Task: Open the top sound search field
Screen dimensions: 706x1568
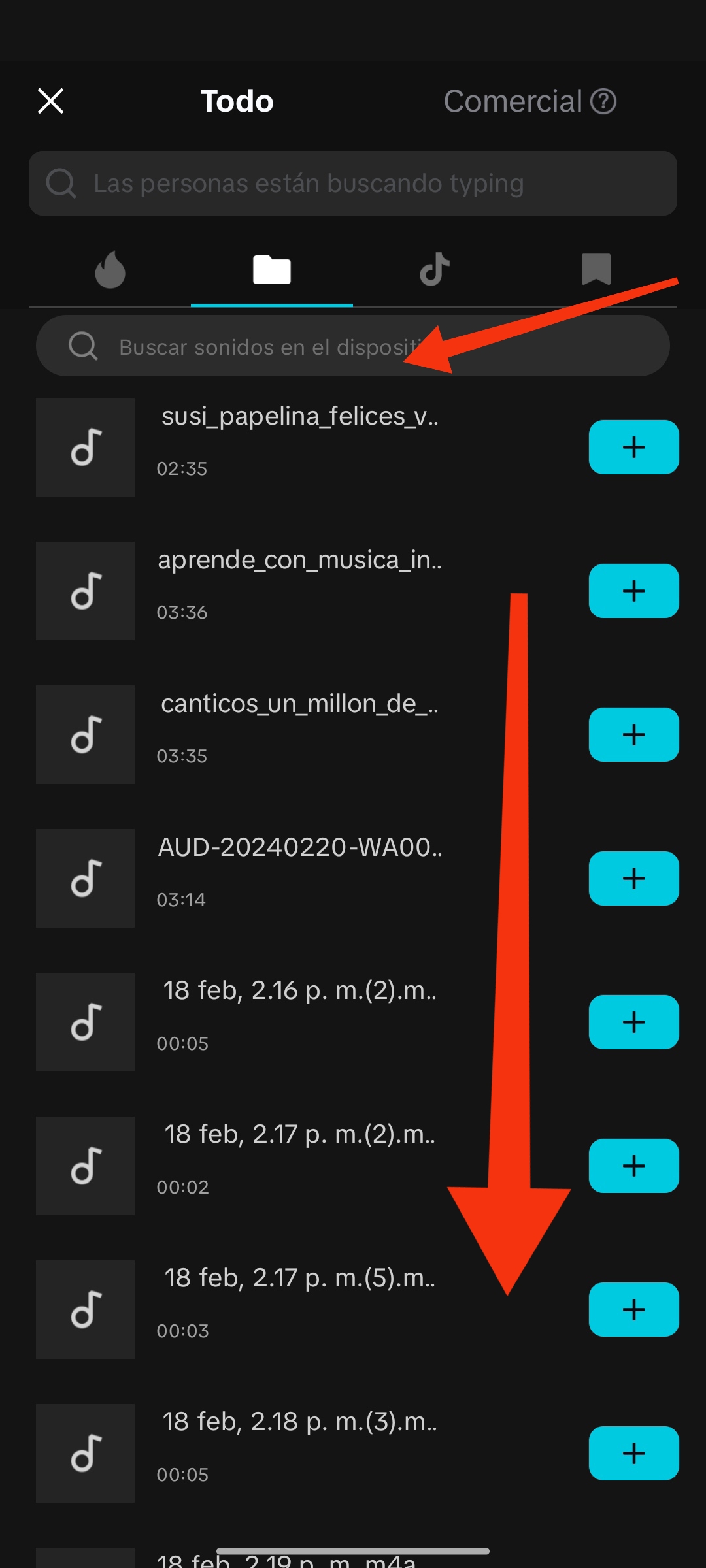Action: pyautogui.click(x=353, y=184)
